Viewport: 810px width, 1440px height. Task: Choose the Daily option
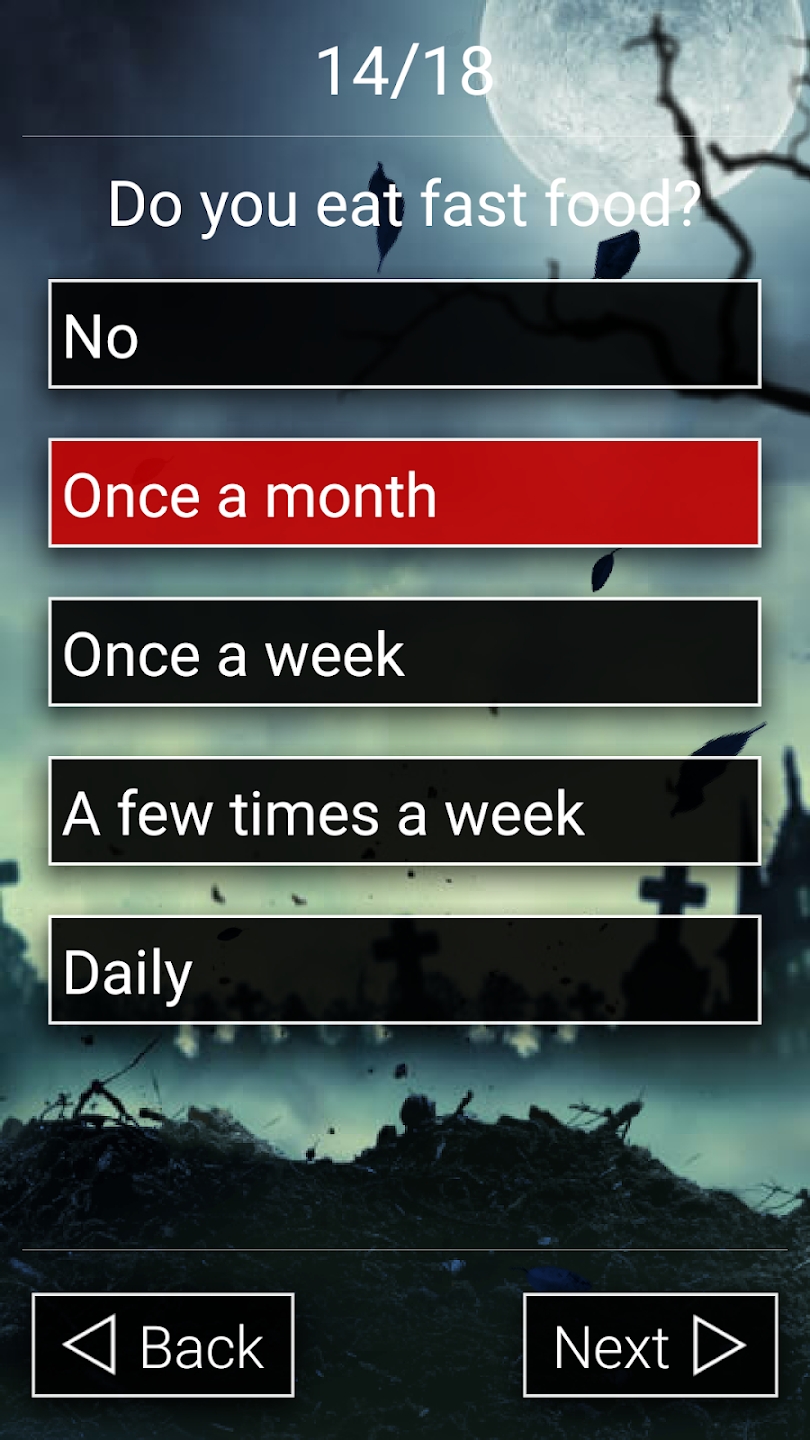click(x=404, y=970)
